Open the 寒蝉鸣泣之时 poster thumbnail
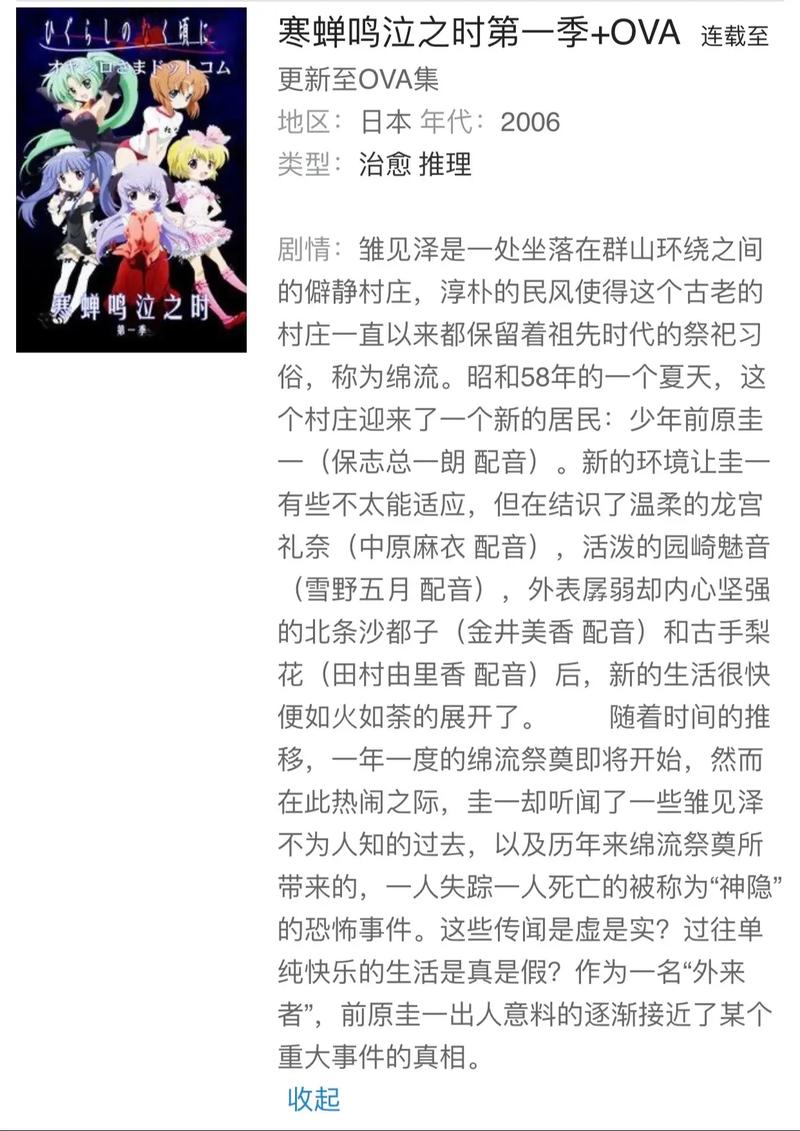Screen dimensions: 800x1131 click(x=131, y=180)
